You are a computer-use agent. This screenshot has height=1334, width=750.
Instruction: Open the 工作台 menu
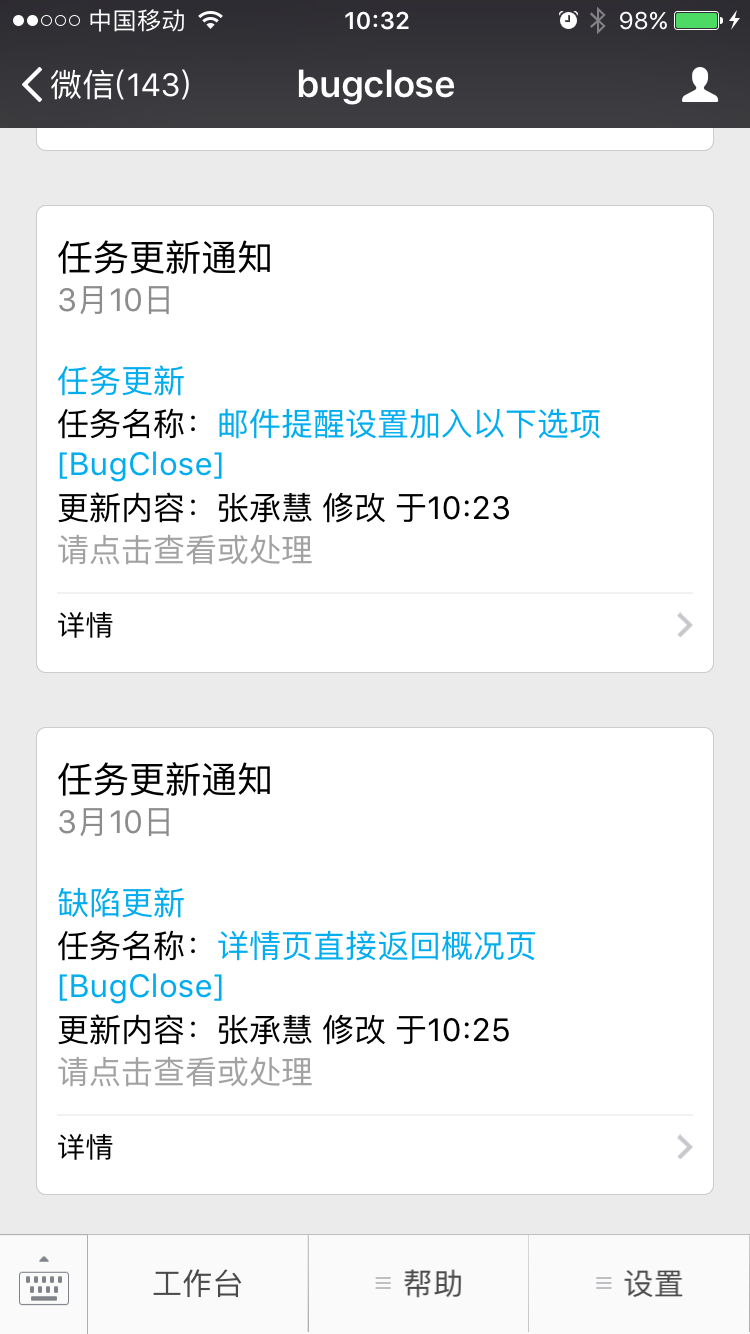[198, 1284]
